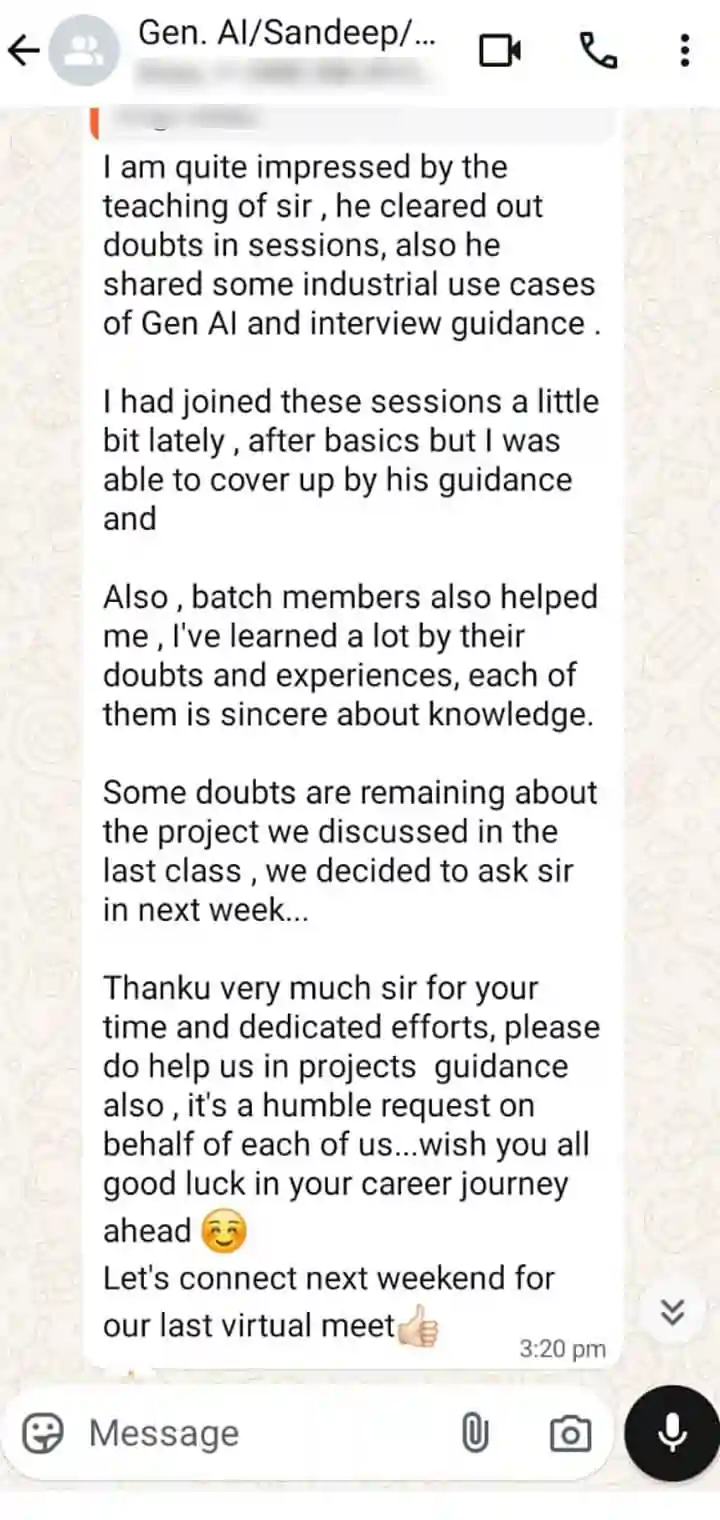Open the emoji and sticker picker
720x1520 pixels.
(x=42, y=1434)
